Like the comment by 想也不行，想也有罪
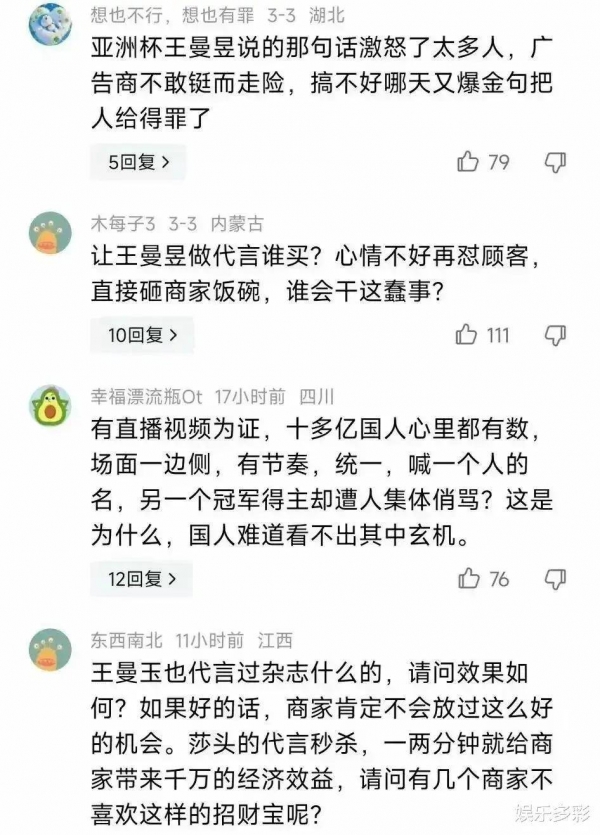Image resolution: width=600 pixels, height=835 pixels. [467, 161]
